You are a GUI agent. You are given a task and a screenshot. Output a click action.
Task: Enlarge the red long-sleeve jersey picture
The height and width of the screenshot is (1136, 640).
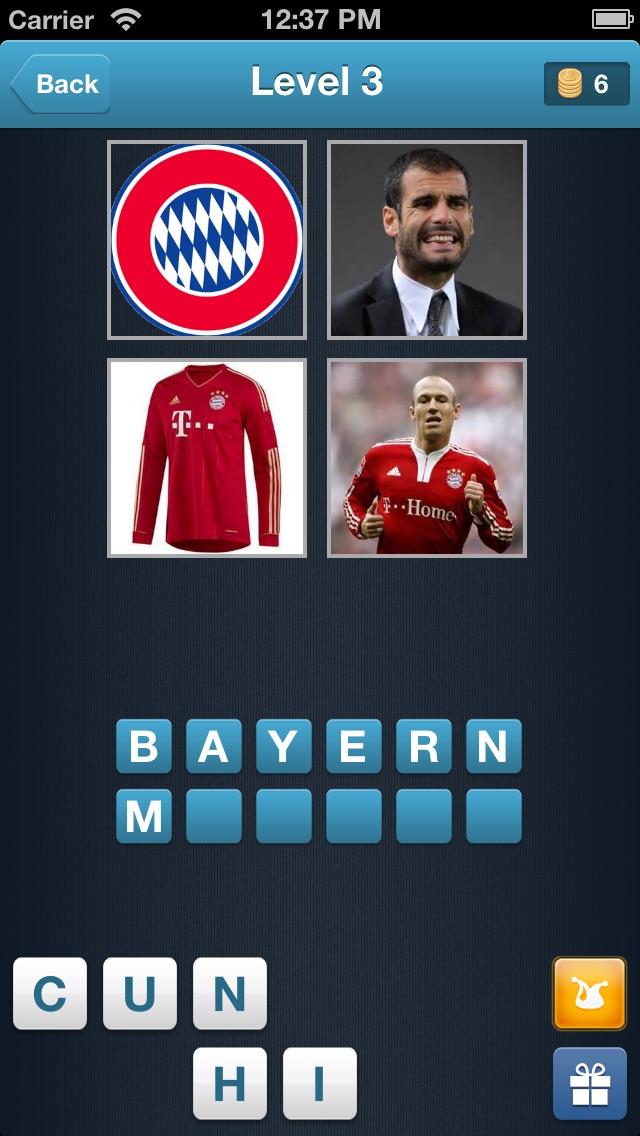pyautogui.click(x=207, y=458)
